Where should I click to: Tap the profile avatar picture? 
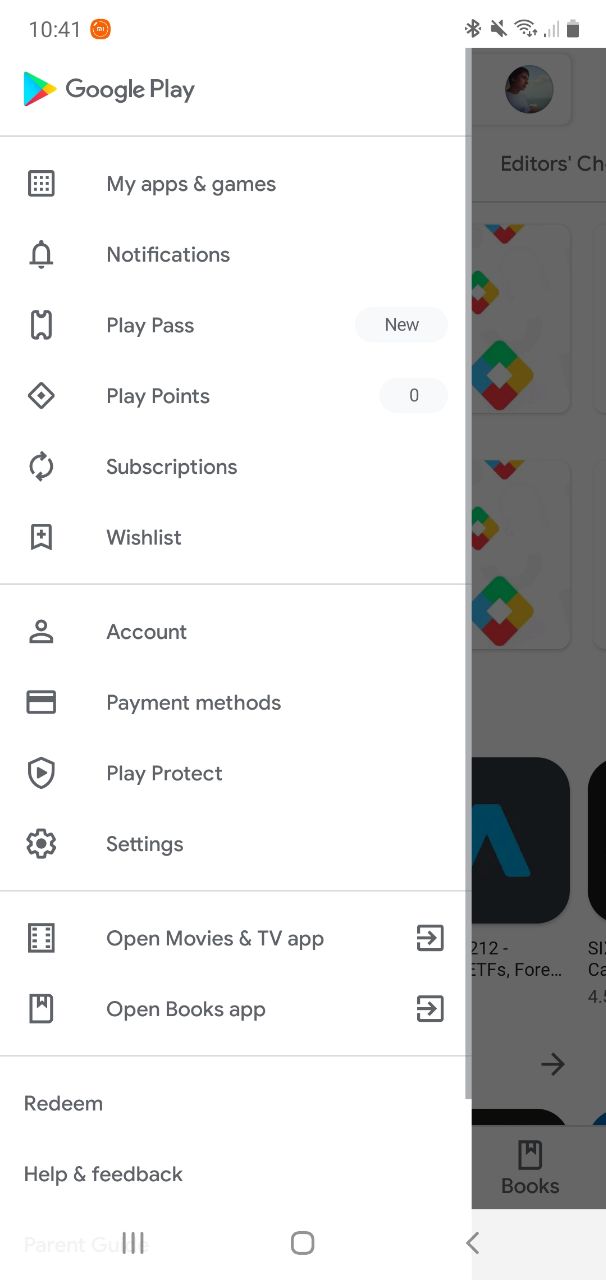tap(529, 90)
